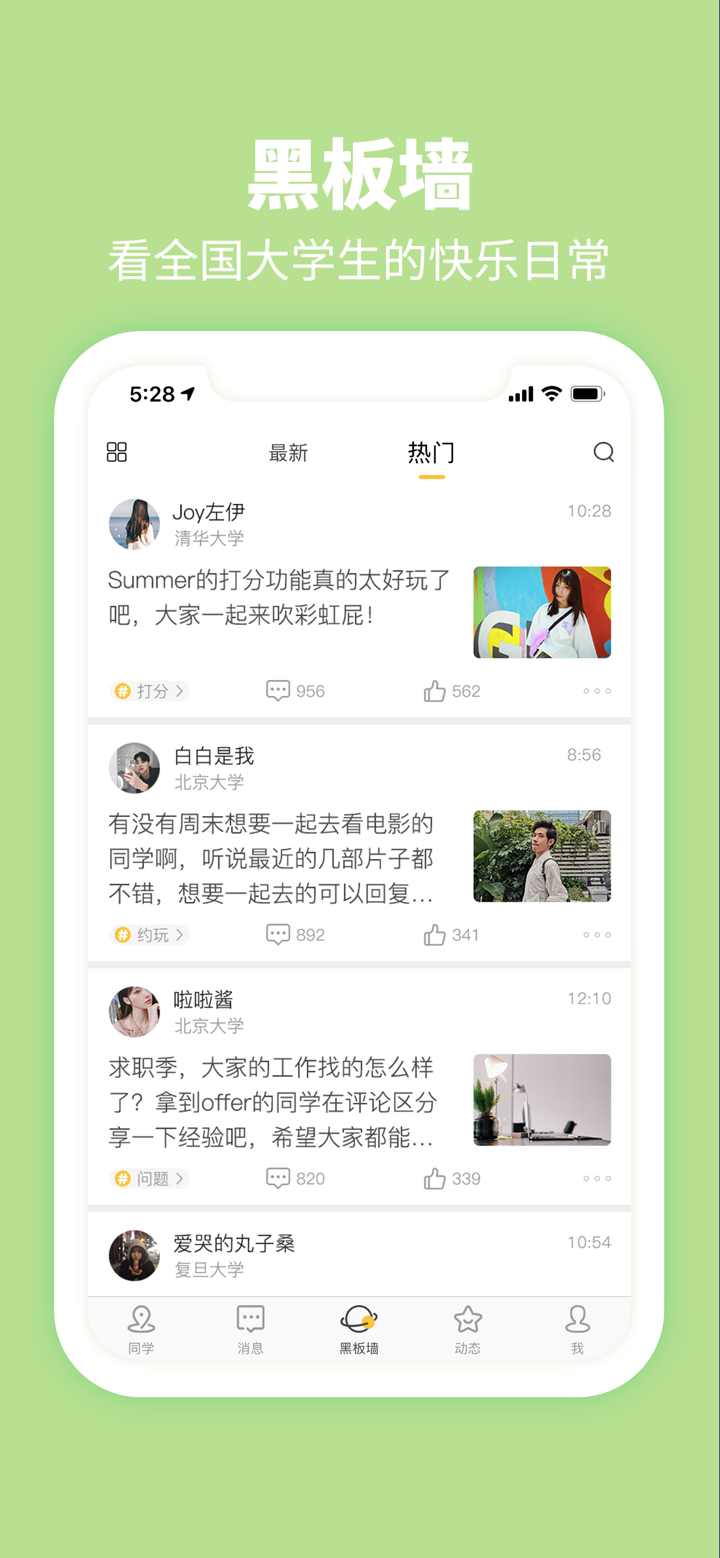Select the 热门 tab

coord(430,452)
